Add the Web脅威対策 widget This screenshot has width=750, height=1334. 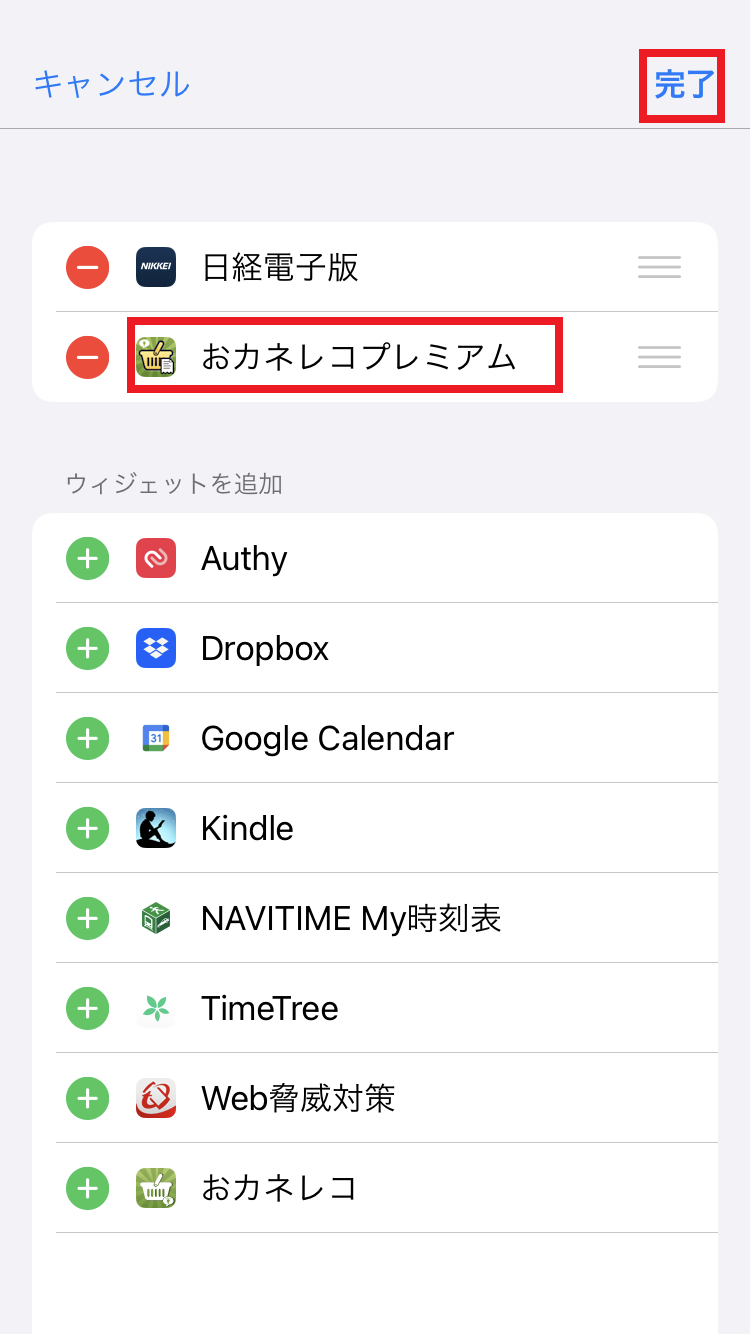coord(88,1098)
